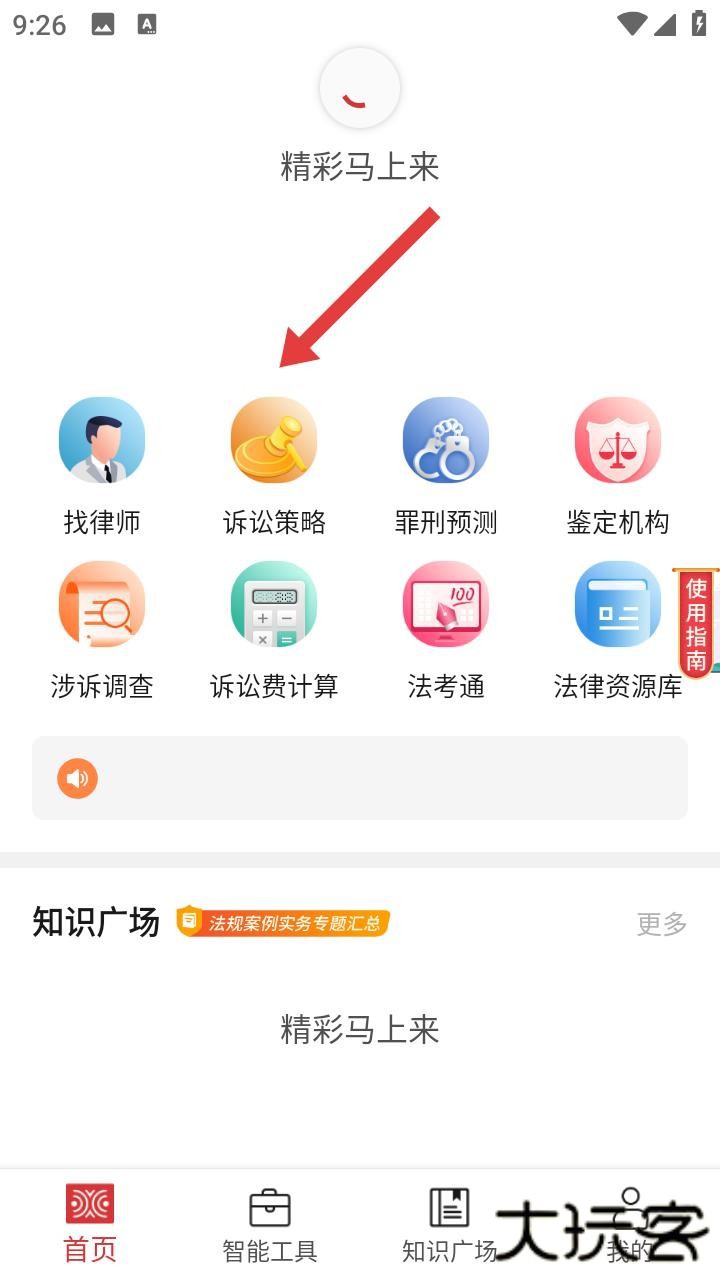The width and height of the screenshot is (720, 1280).
Task: Tap 更多 next to 知识广场
Action: 662,924
